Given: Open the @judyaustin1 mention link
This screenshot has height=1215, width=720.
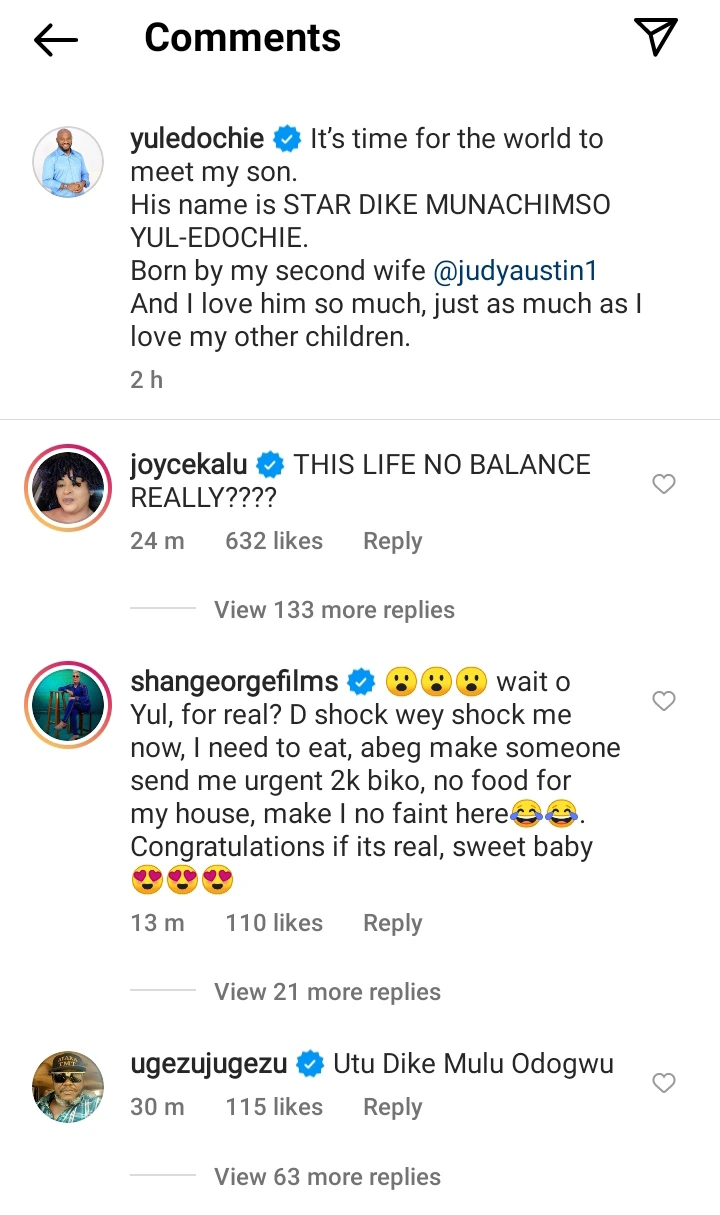Looking at the screenshot, I should coord(515,271).
